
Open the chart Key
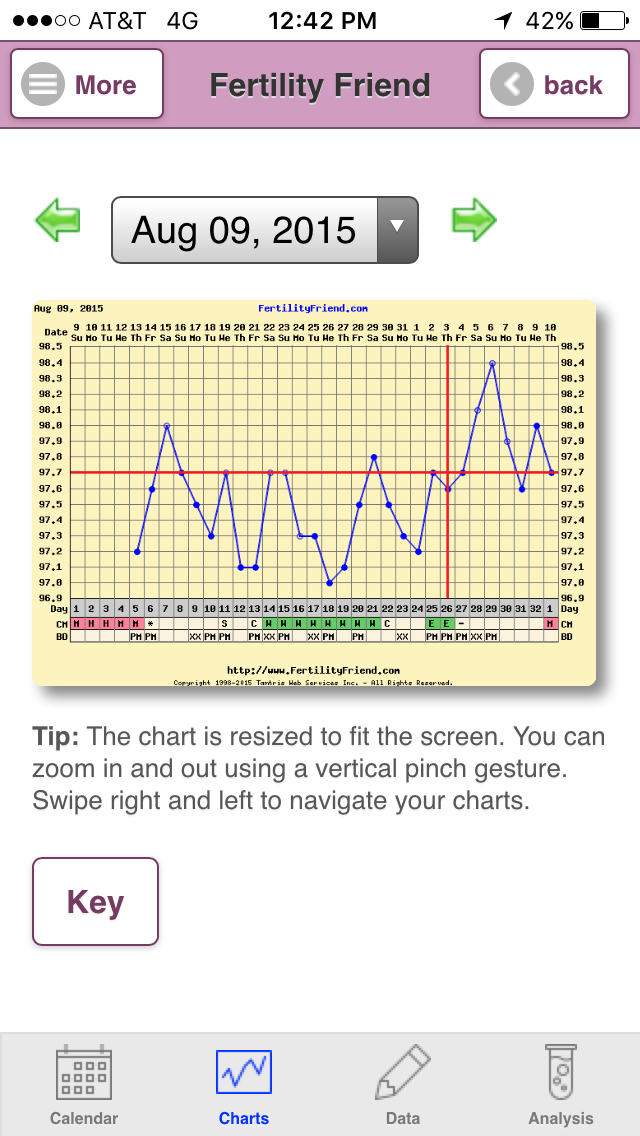point(96,901)
